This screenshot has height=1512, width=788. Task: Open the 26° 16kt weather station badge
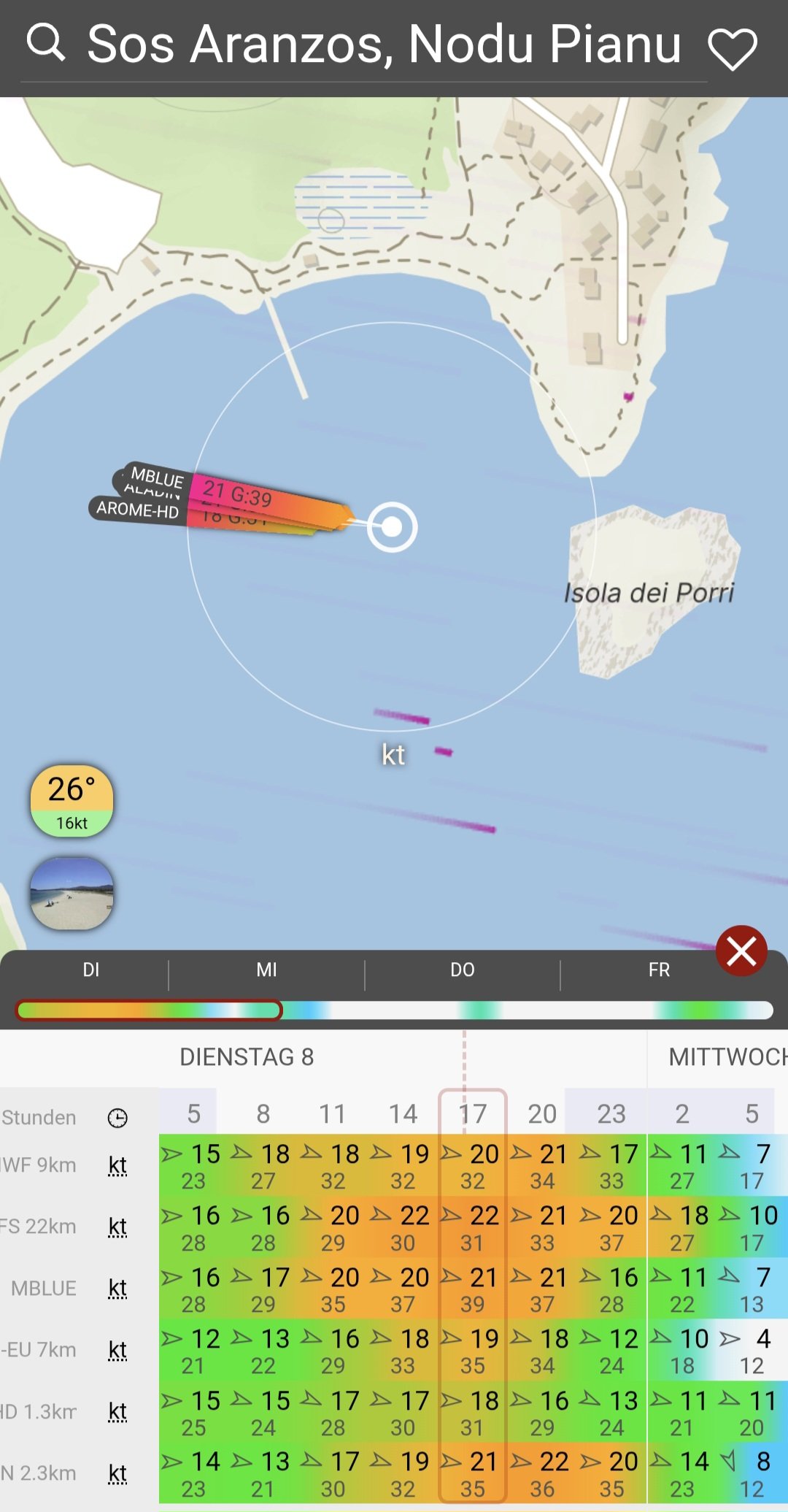tap(72, 801)
